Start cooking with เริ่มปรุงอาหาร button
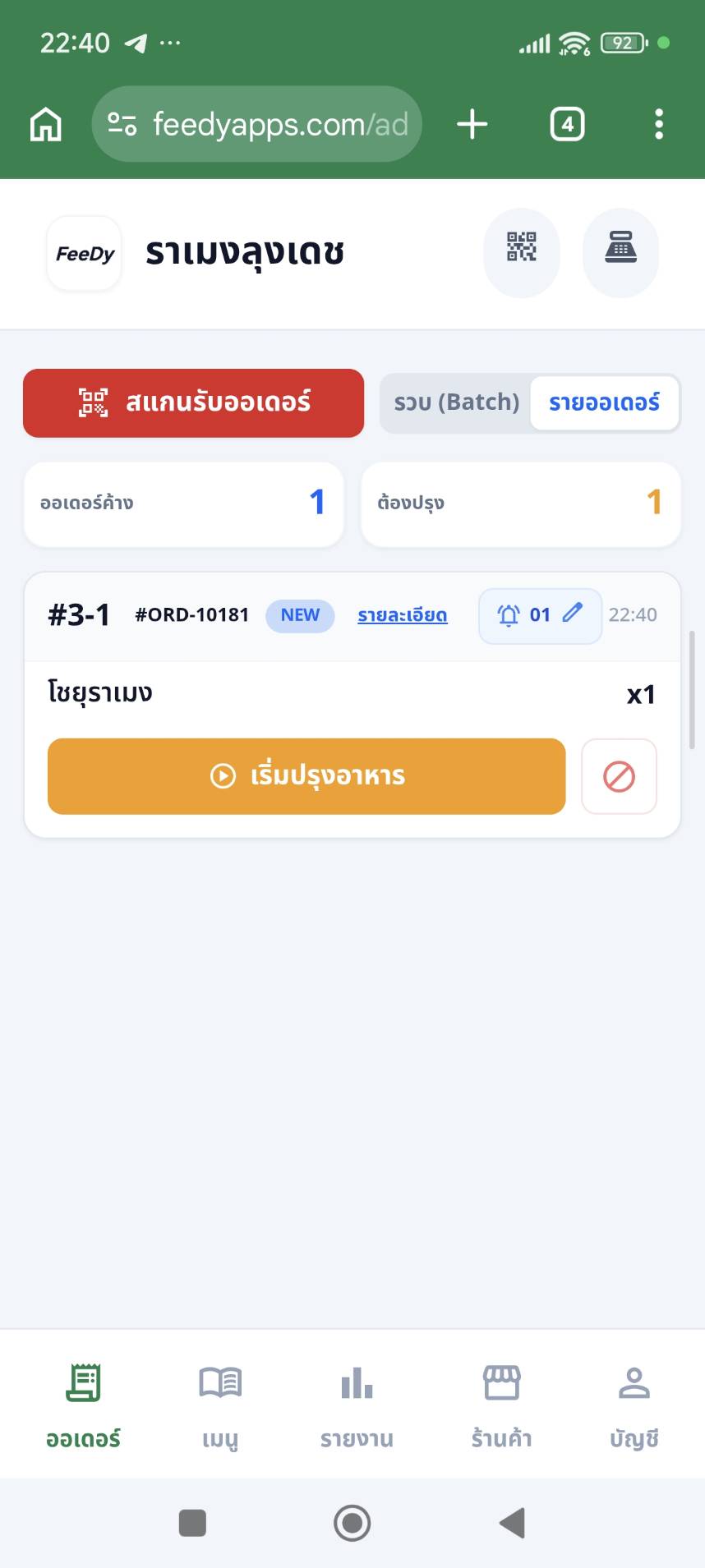This screenshot has height=1568, width=705. point(306,776)
